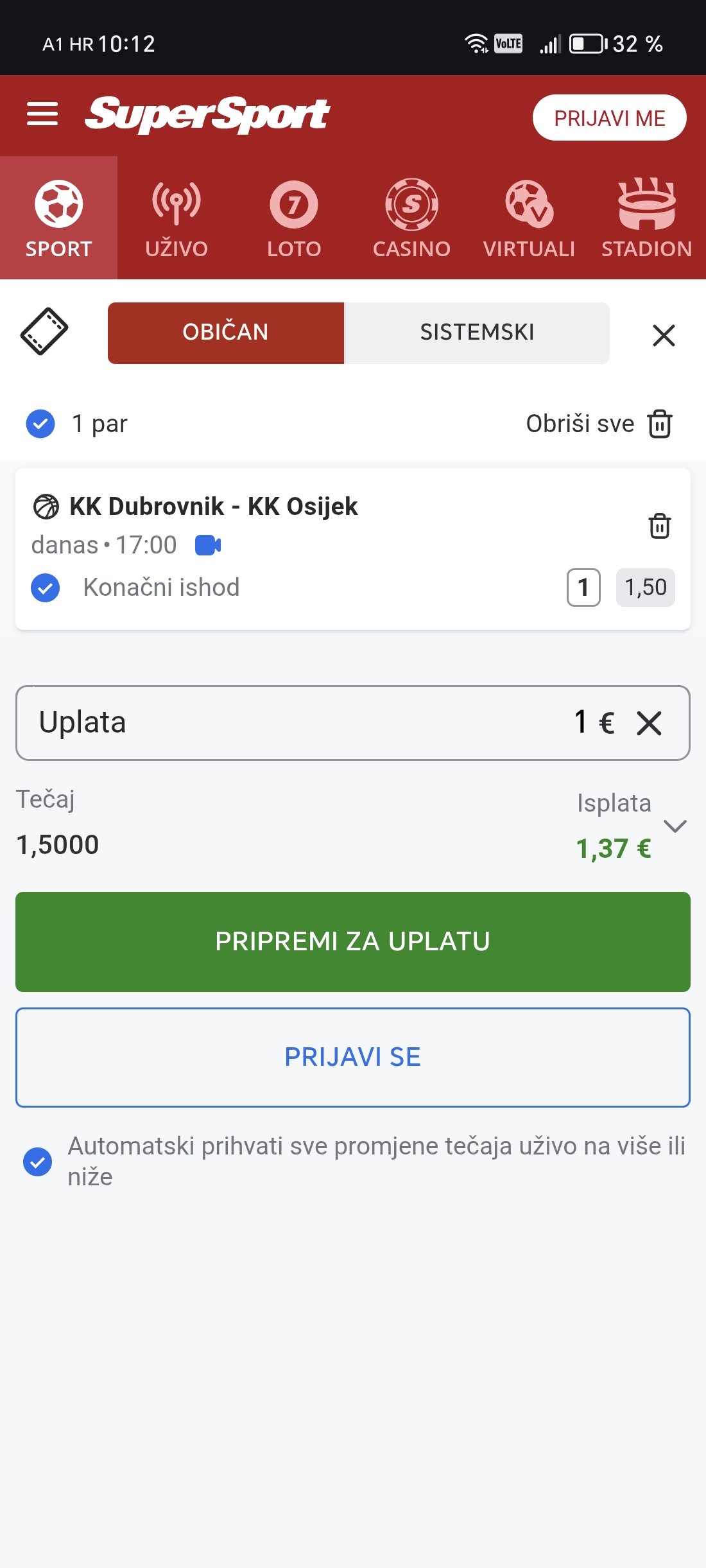The height and width of the screenshot is (1568, 706).
Task: Uncheck the Konačni ishod selection
Action: click(46, 588)
